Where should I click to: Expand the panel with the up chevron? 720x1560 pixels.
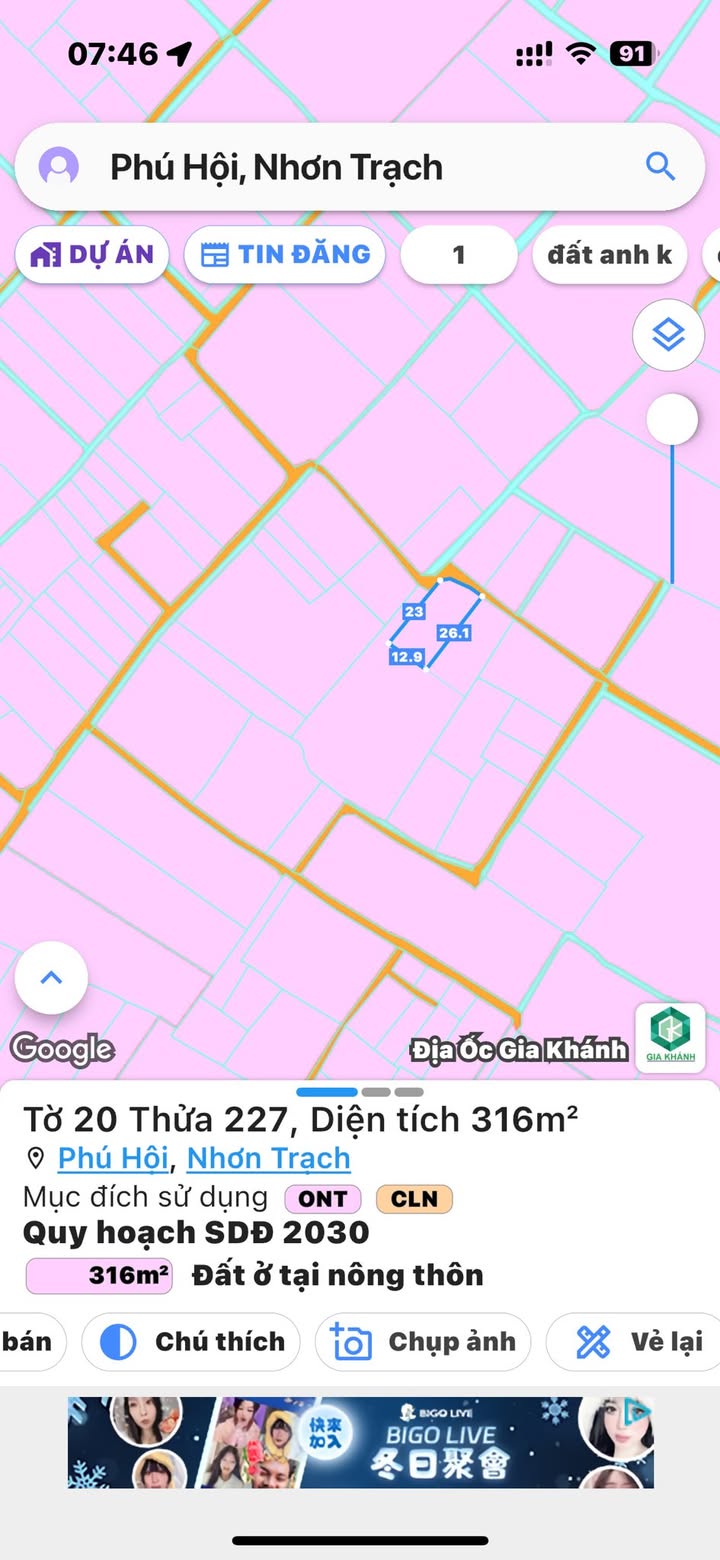point(51,978)
